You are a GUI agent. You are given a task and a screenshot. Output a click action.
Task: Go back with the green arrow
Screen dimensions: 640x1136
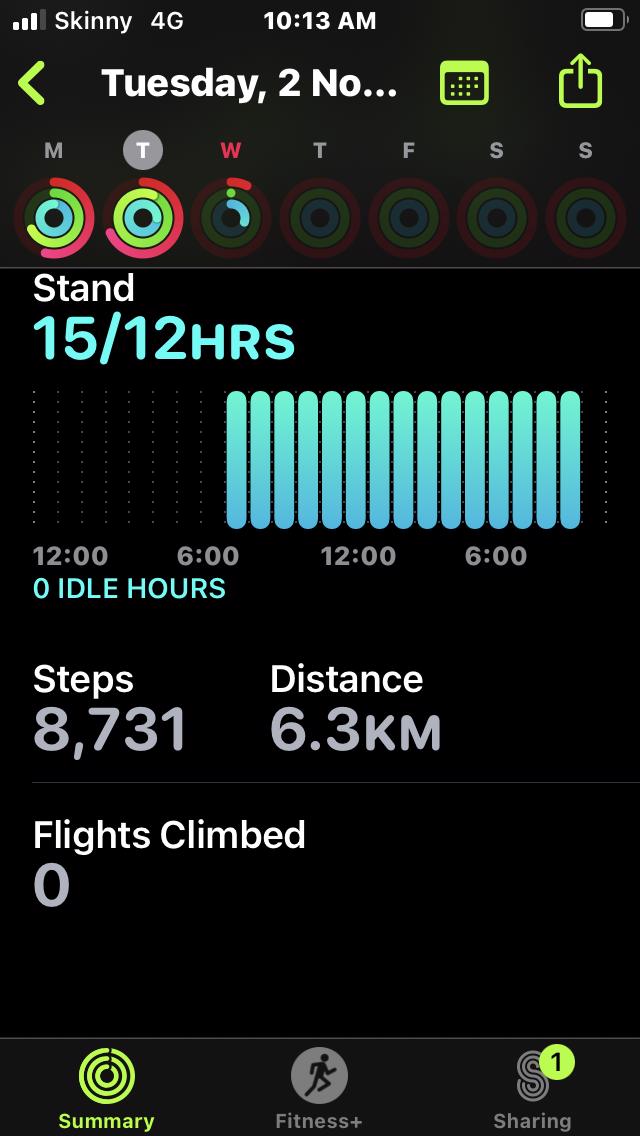[32, 84]
